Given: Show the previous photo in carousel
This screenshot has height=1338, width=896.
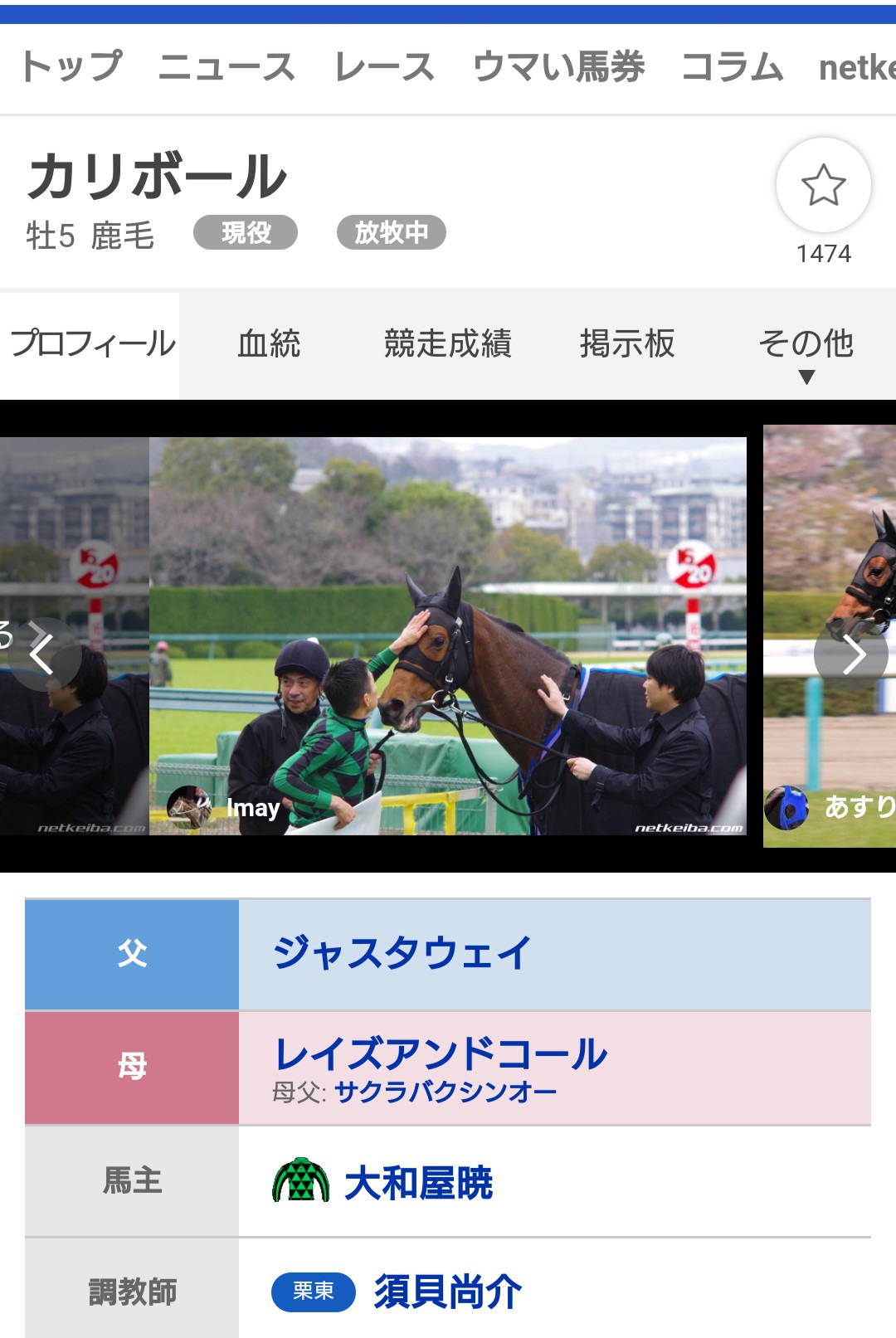Looking at the screenshot, I should pyautogui.click(x=44, y=654).
